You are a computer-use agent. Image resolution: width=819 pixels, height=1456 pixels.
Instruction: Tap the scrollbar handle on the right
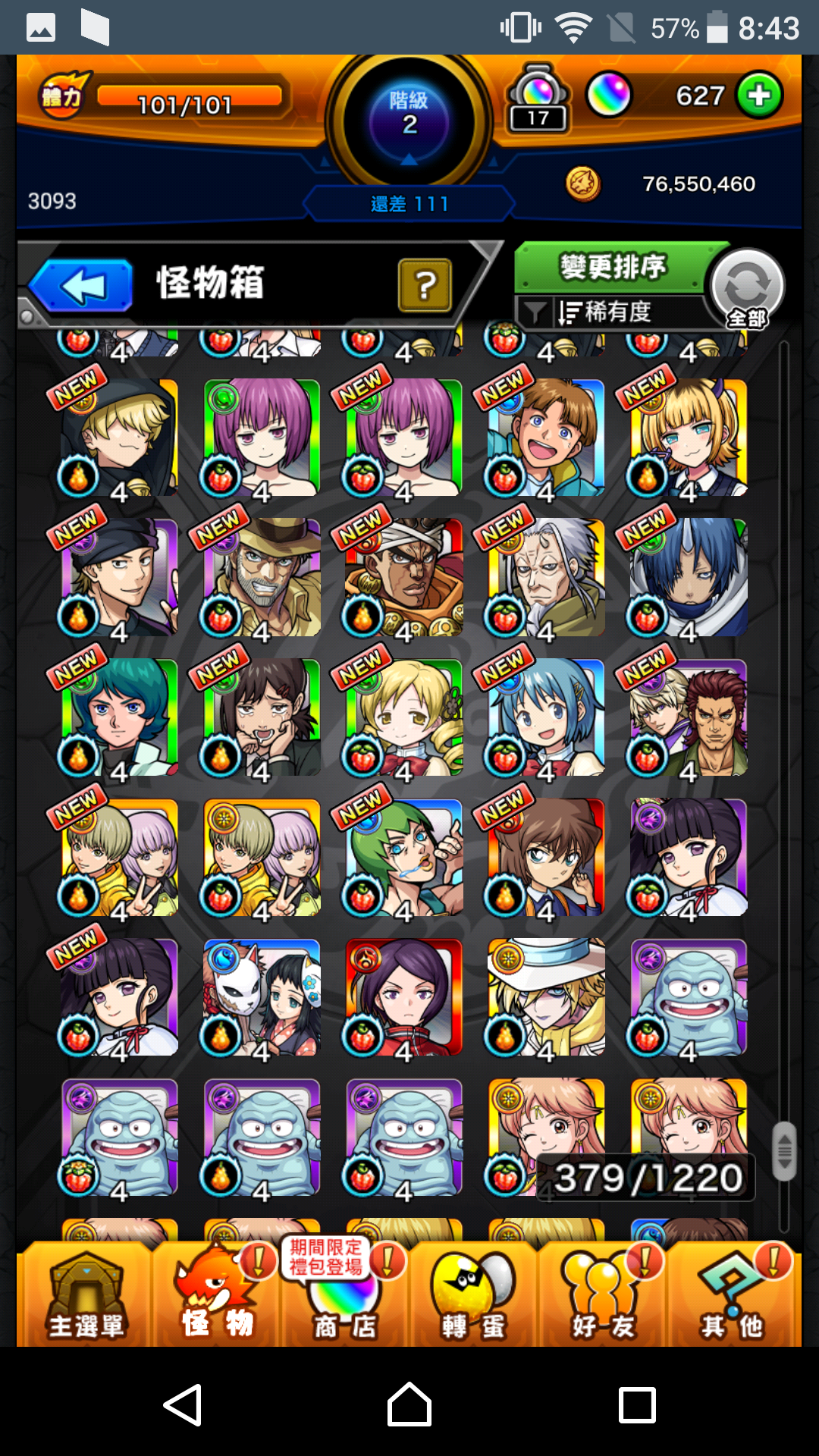[784, 1150]
